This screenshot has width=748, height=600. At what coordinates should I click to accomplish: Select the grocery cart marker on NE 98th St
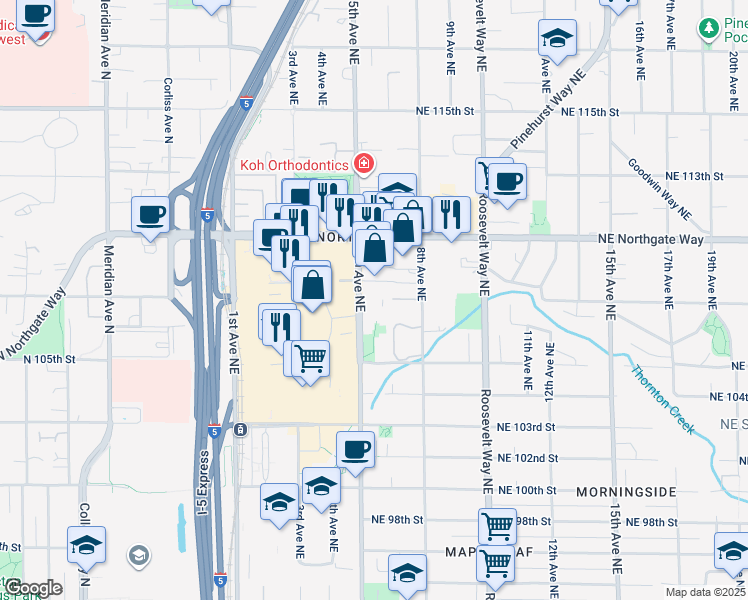497,524
